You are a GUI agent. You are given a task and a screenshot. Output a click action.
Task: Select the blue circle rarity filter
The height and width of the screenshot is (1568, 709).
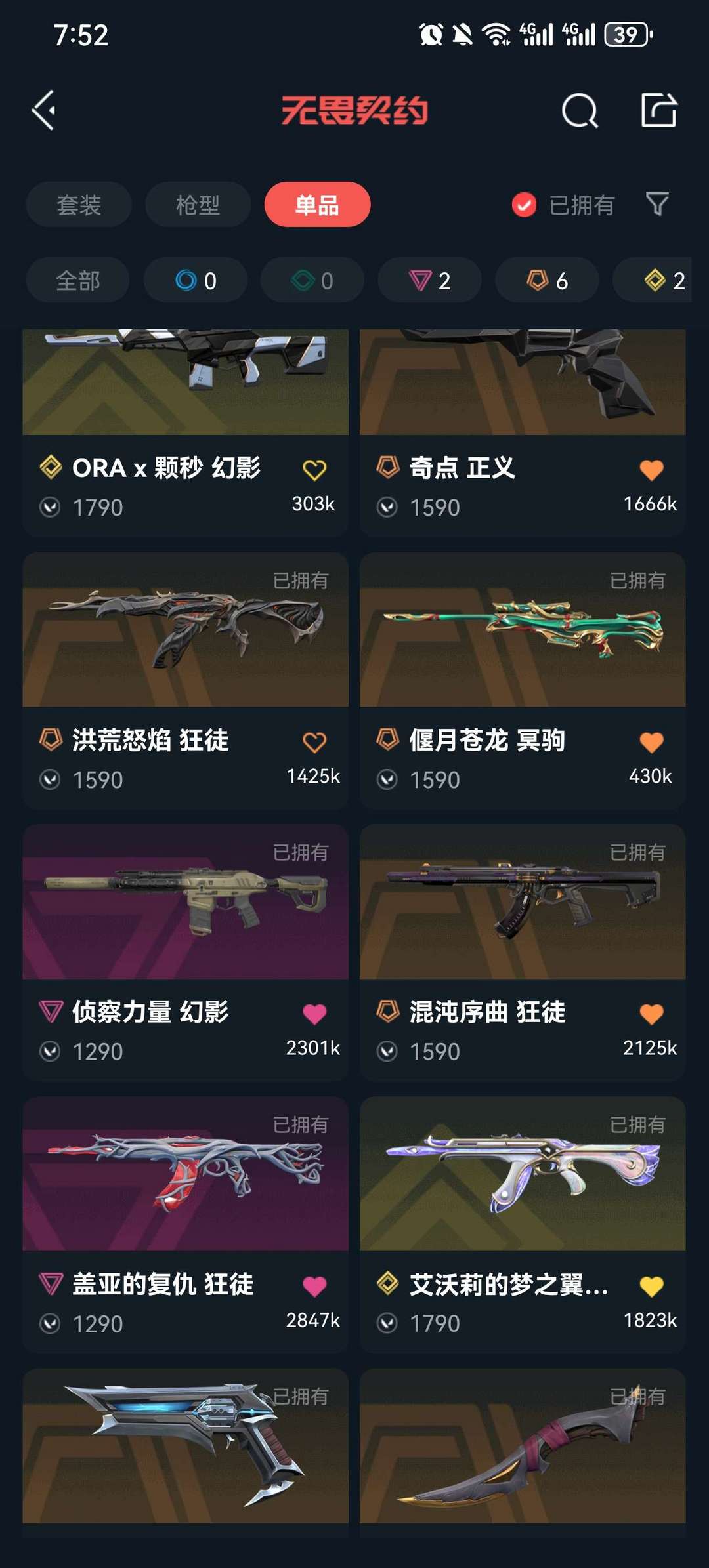coord(195,280)
